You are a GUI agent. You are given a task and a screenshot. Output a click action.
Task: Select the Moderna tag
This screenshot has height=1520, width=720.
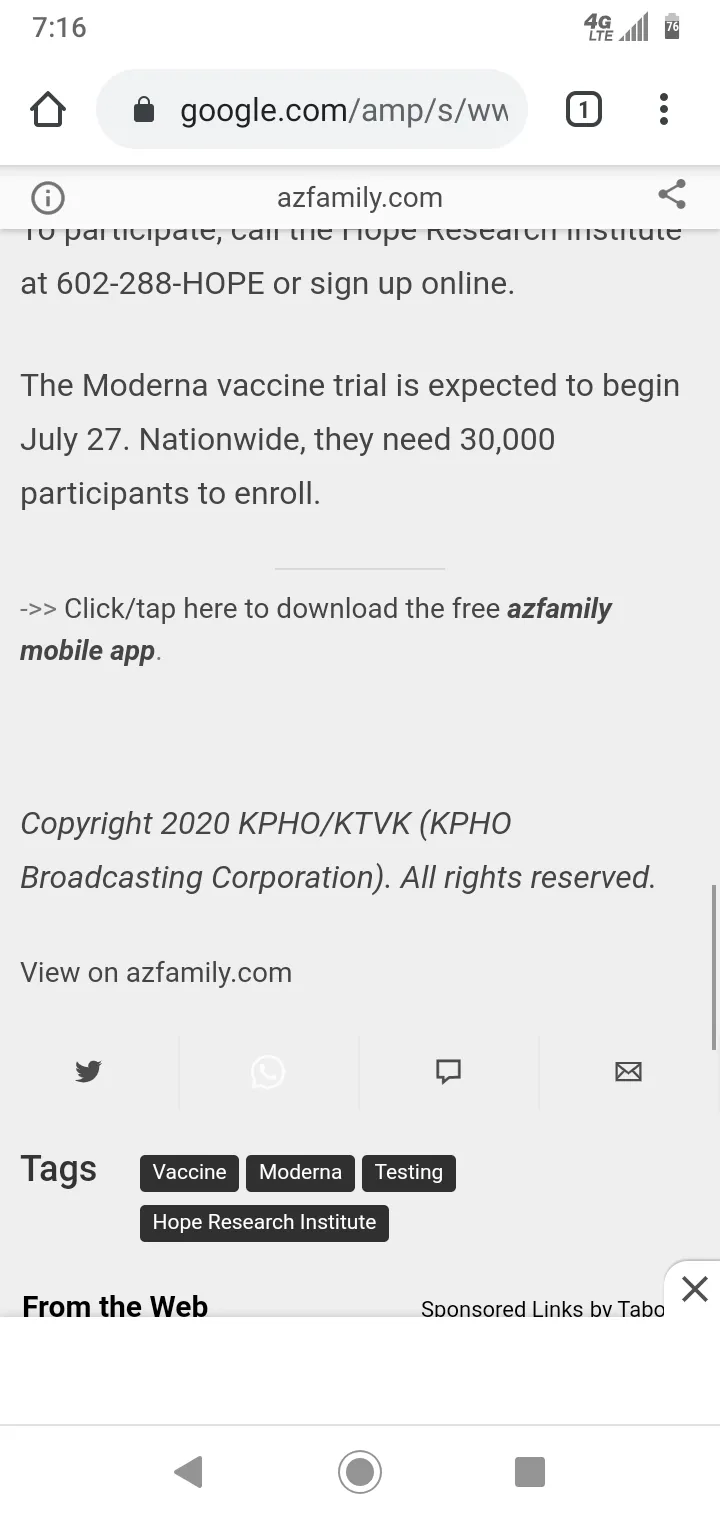300,1172
